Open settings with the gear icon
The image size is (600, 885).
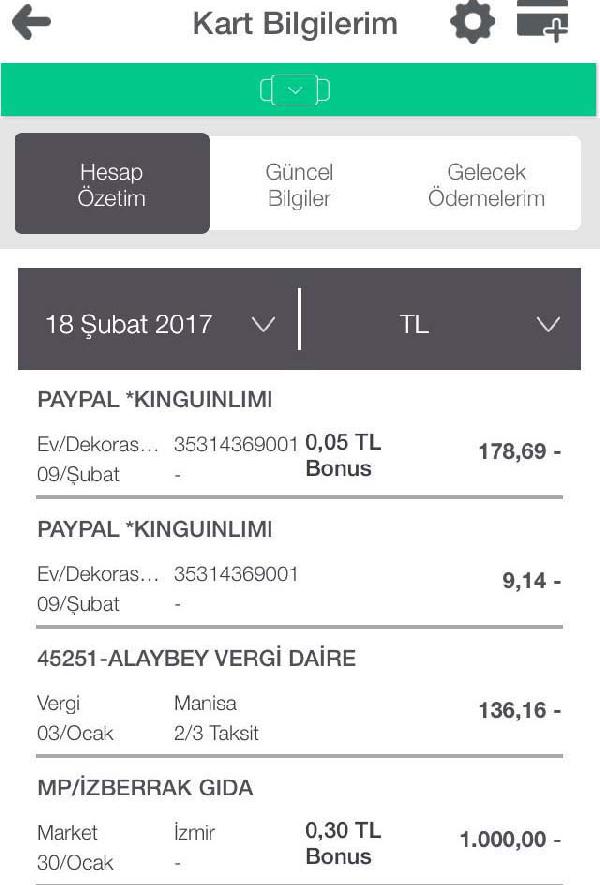click(472, 22)
